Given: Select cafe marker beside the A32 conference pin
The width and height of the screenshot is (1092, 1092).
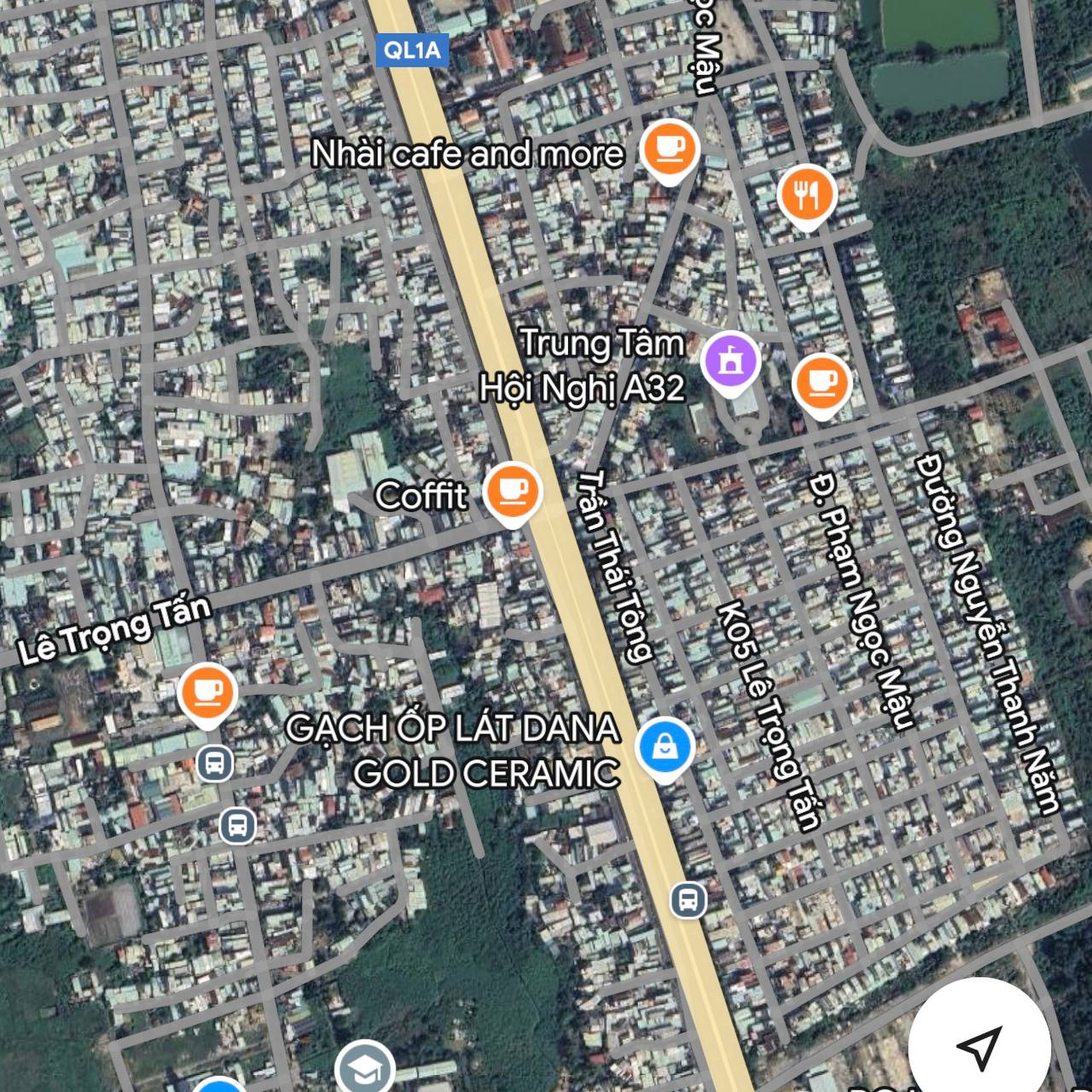Looking at the screenshot, I should click(x=822, y=383).
